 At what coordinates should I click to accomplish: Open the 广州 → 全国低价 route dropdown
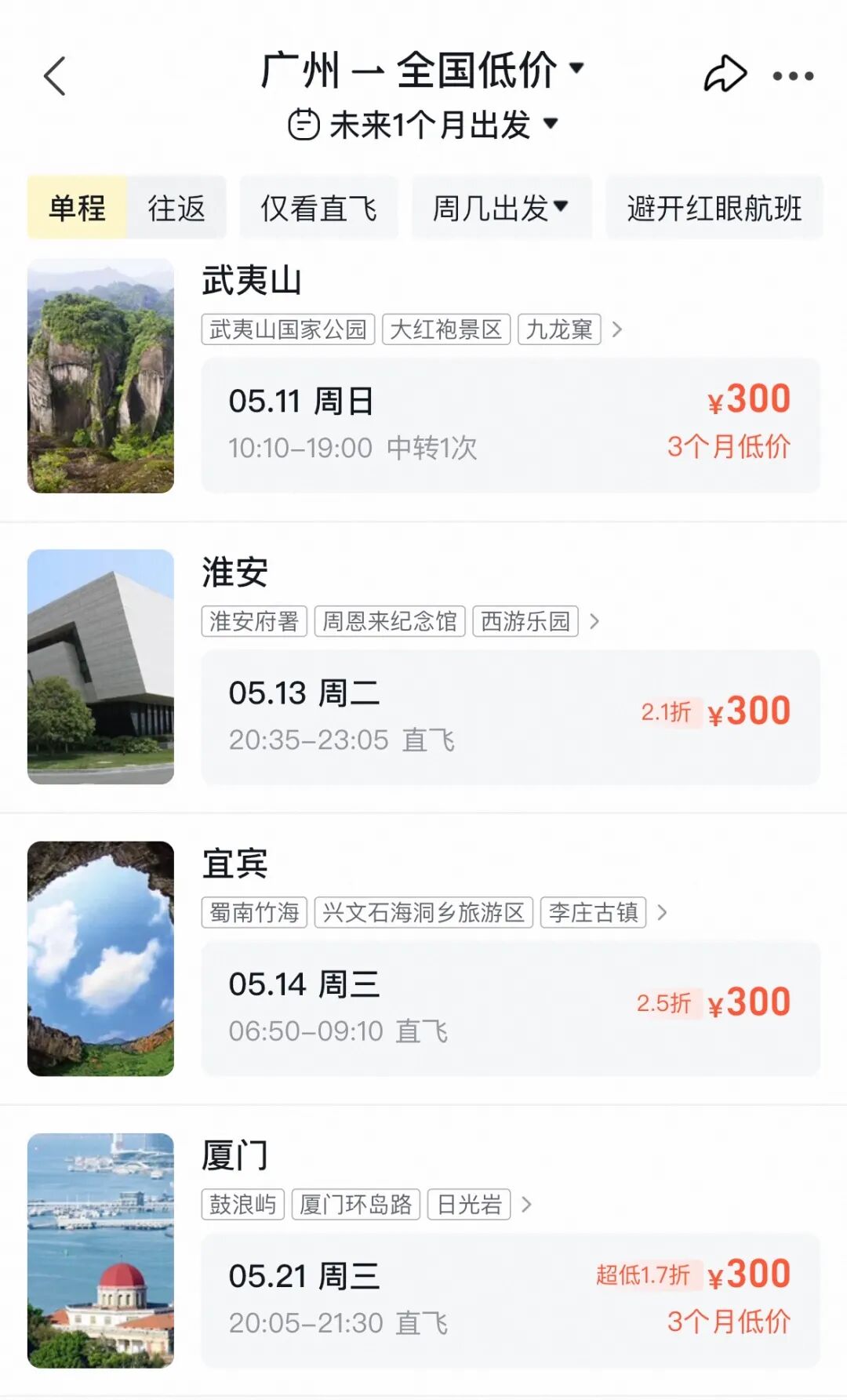pyautogui.click(x=423, y=69)
